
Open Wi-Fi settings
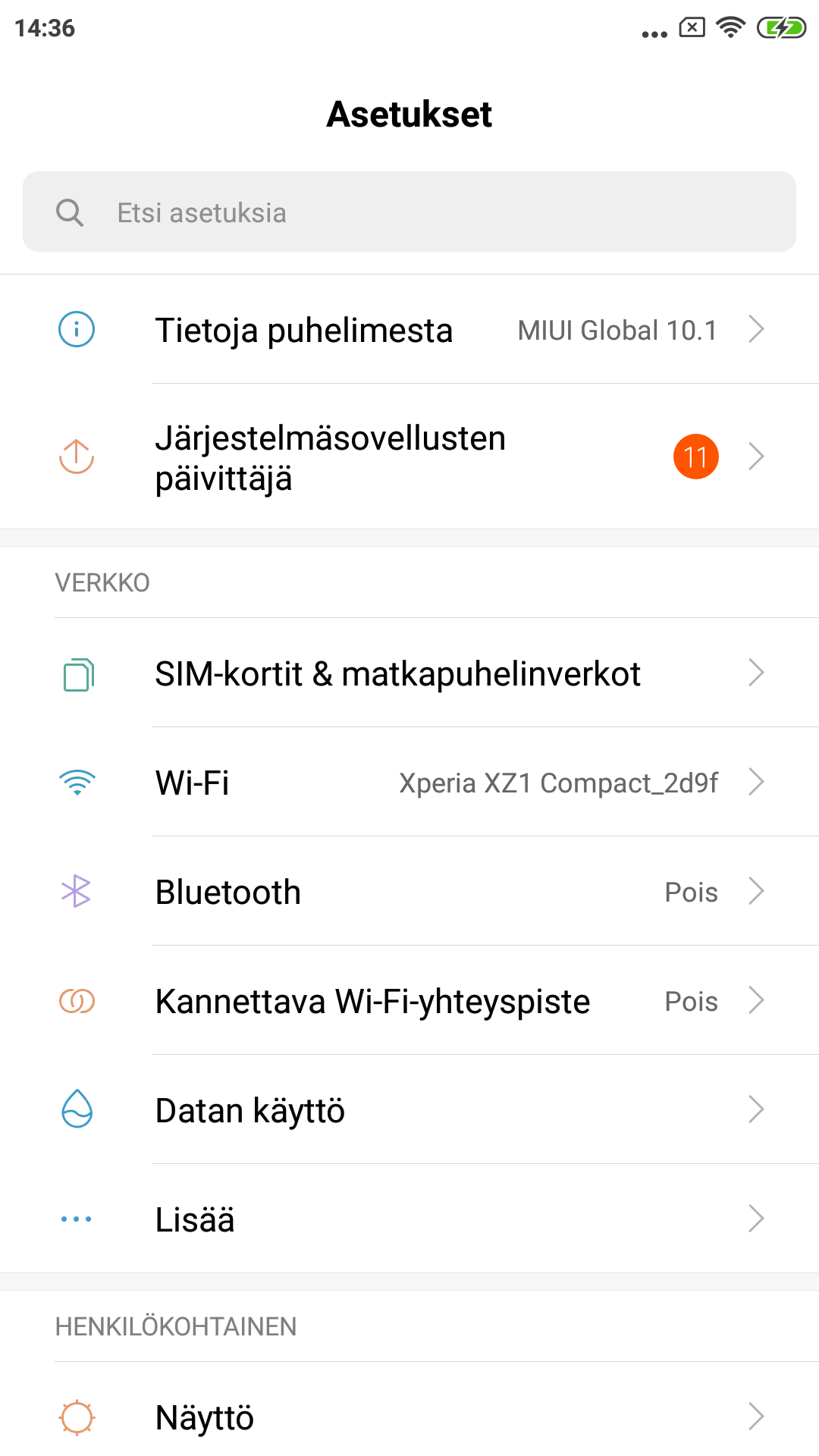409,782
